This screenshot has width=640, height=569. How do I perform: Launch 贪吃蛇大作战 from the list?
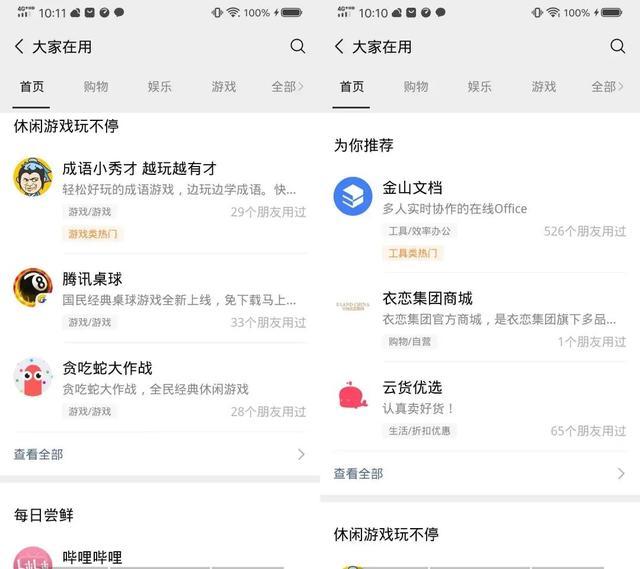pos(107,368)
